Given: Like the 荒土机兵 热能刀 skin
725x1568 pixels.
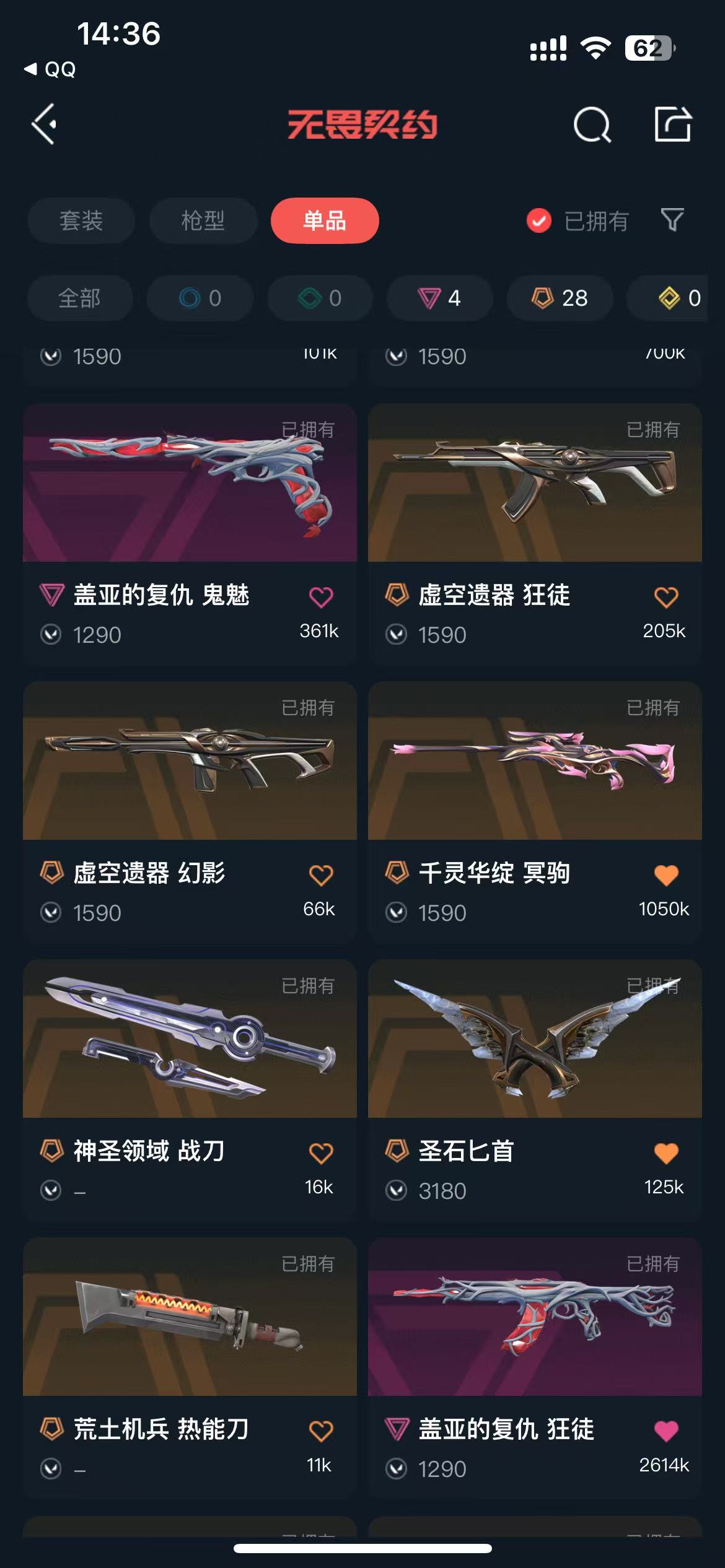Looking at the screenshot, I should coord(321,1431).
